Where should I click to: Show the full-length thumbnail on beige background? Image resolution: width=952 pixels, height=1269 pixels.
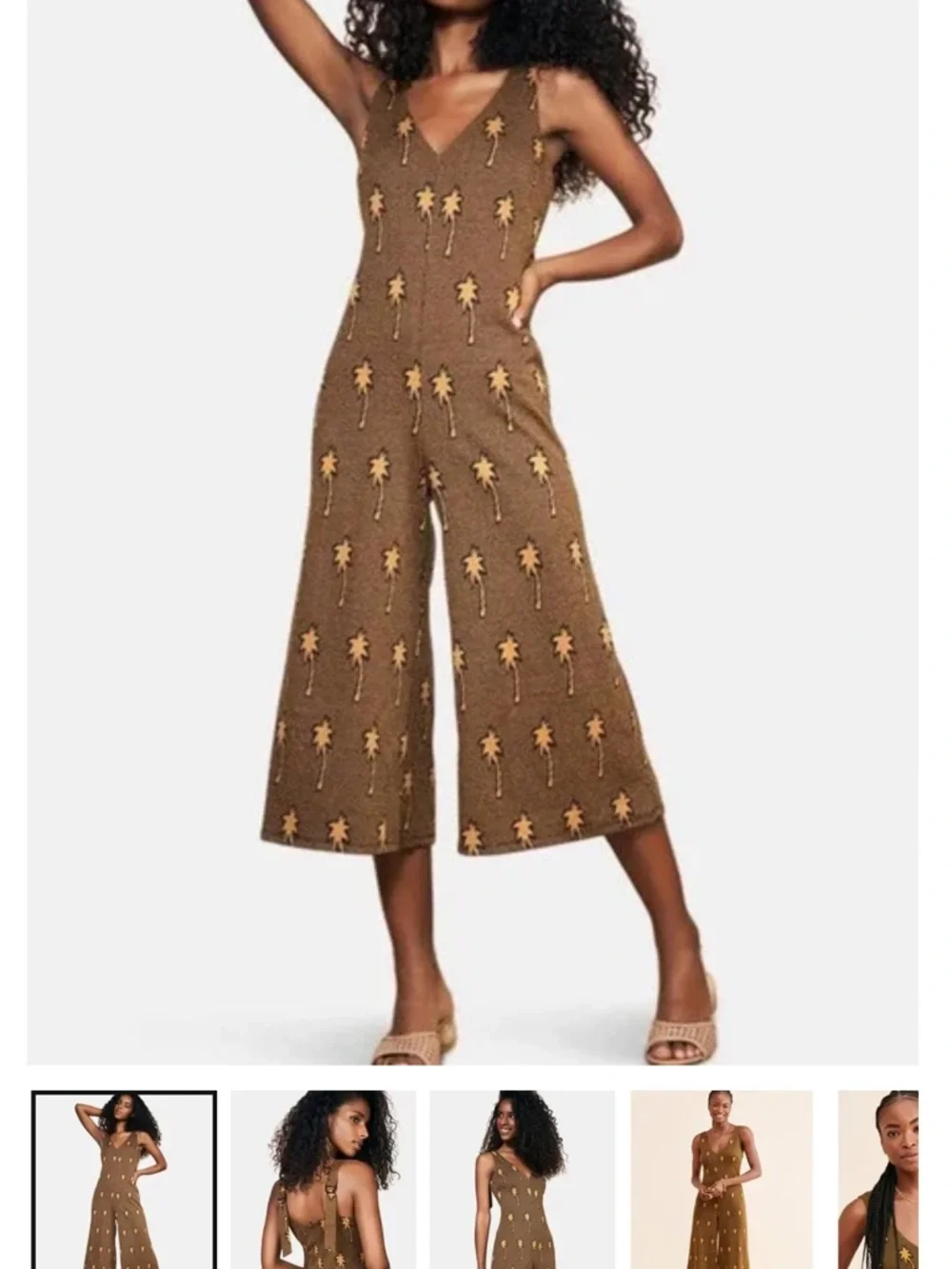pos(722,1180)
